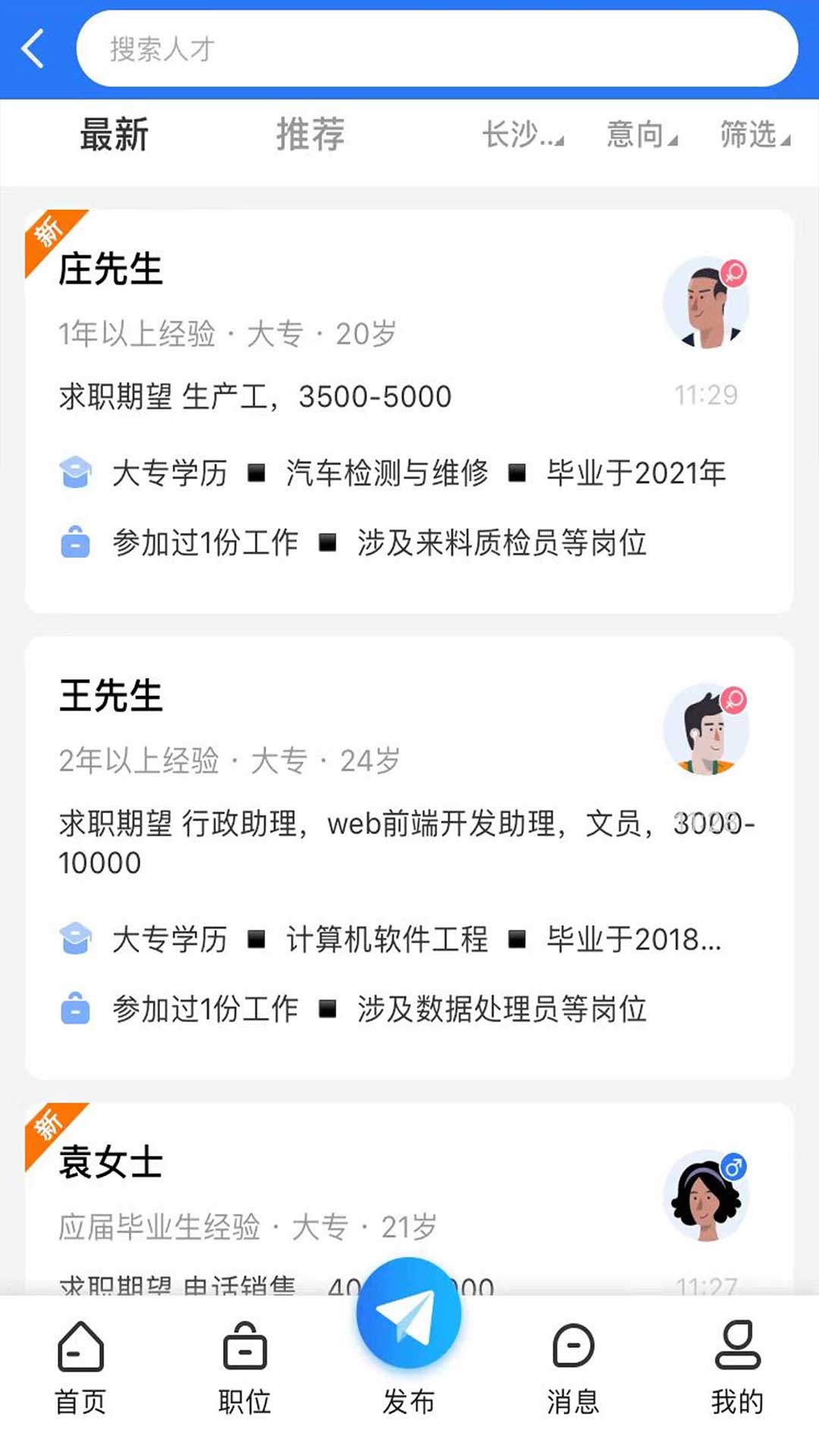Viewport: 819px width, 1456px height.
Task: Click the briefcase icon on 王先生's card
Action: 76,1008
